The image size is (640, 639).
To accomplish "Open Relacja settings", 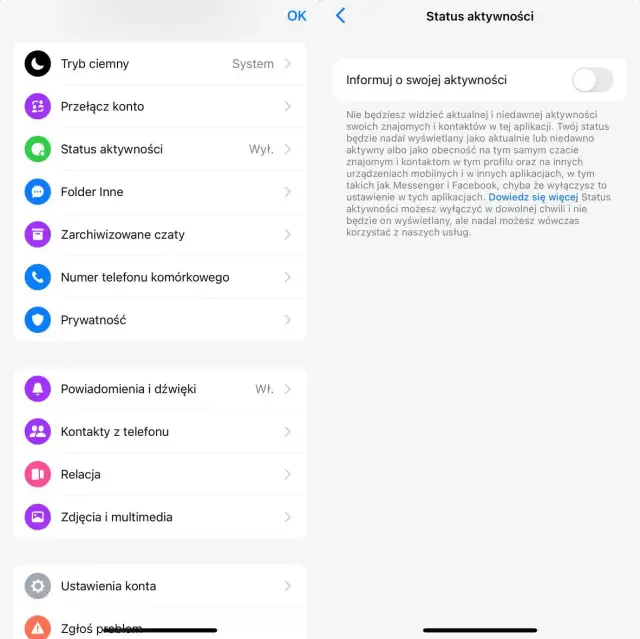I will [160, 474].
